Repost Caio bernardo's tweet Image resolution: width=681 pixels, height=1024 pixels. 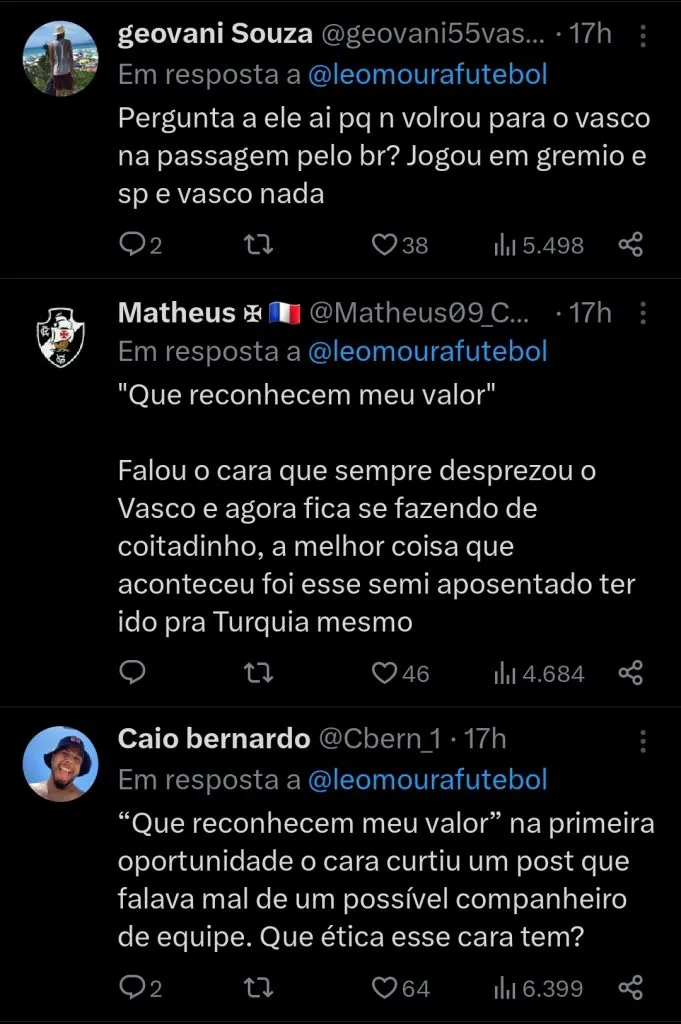(x=259, y=988)
